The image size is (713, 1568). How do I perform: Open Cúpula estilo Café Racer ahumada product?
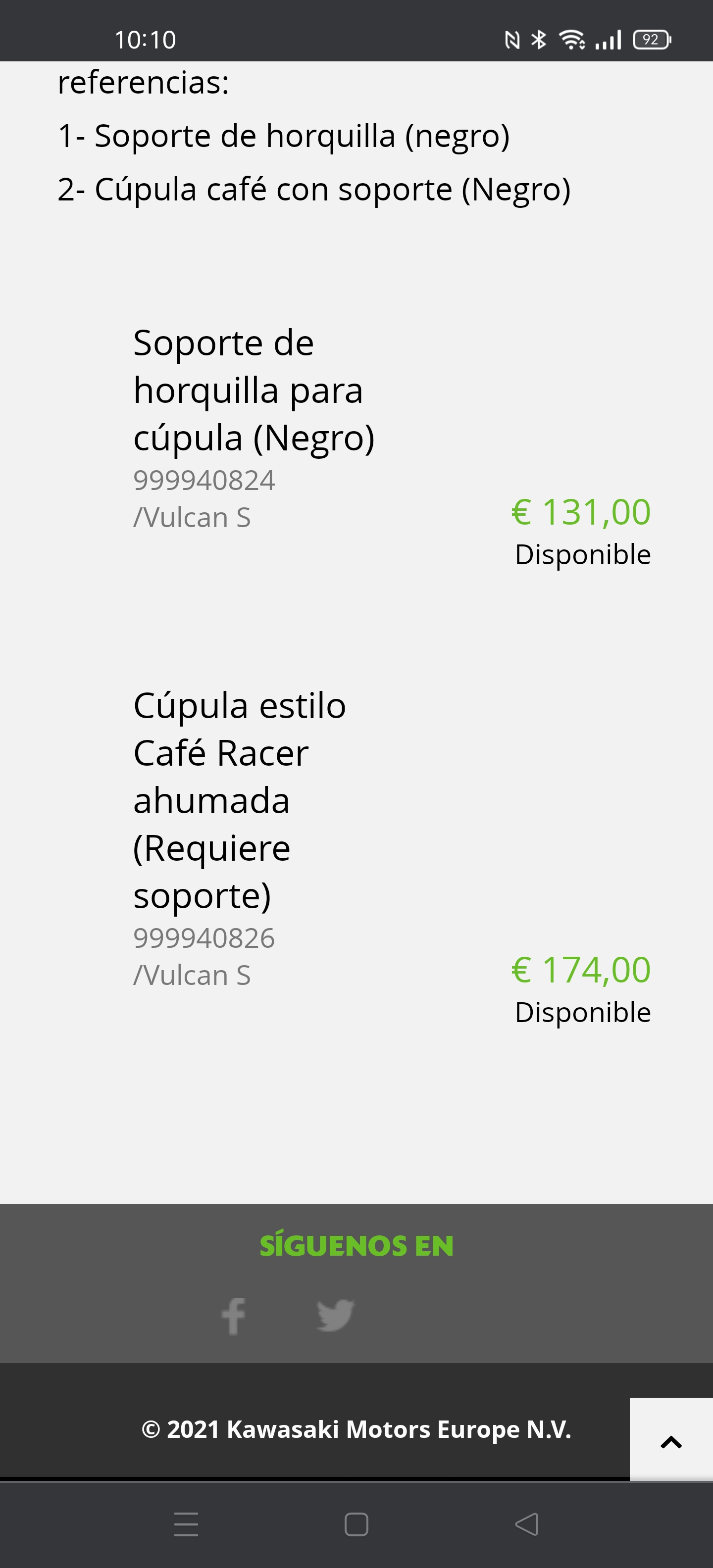(x=239, y=800)
